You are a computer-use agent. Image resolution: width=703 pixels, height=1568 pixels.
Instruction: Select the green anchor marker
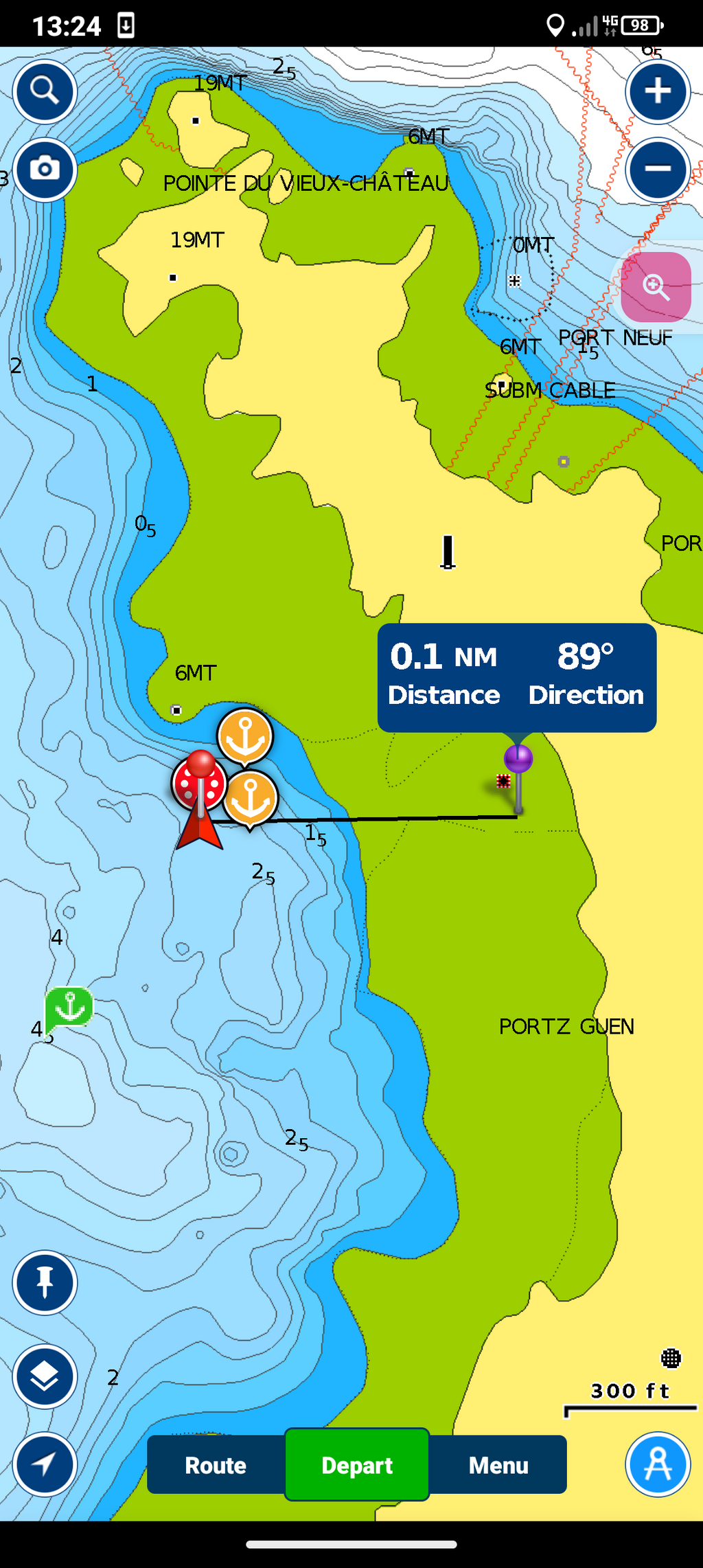point(69,1008)
